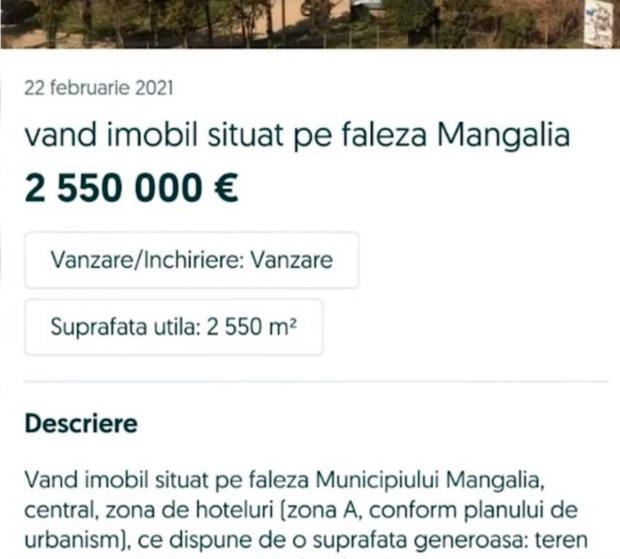Screen dimensions: 620x559
Task: Tap the Suprafata utila 2 550 m² chip
Action: pyautogui.click(x=174, y=327)
